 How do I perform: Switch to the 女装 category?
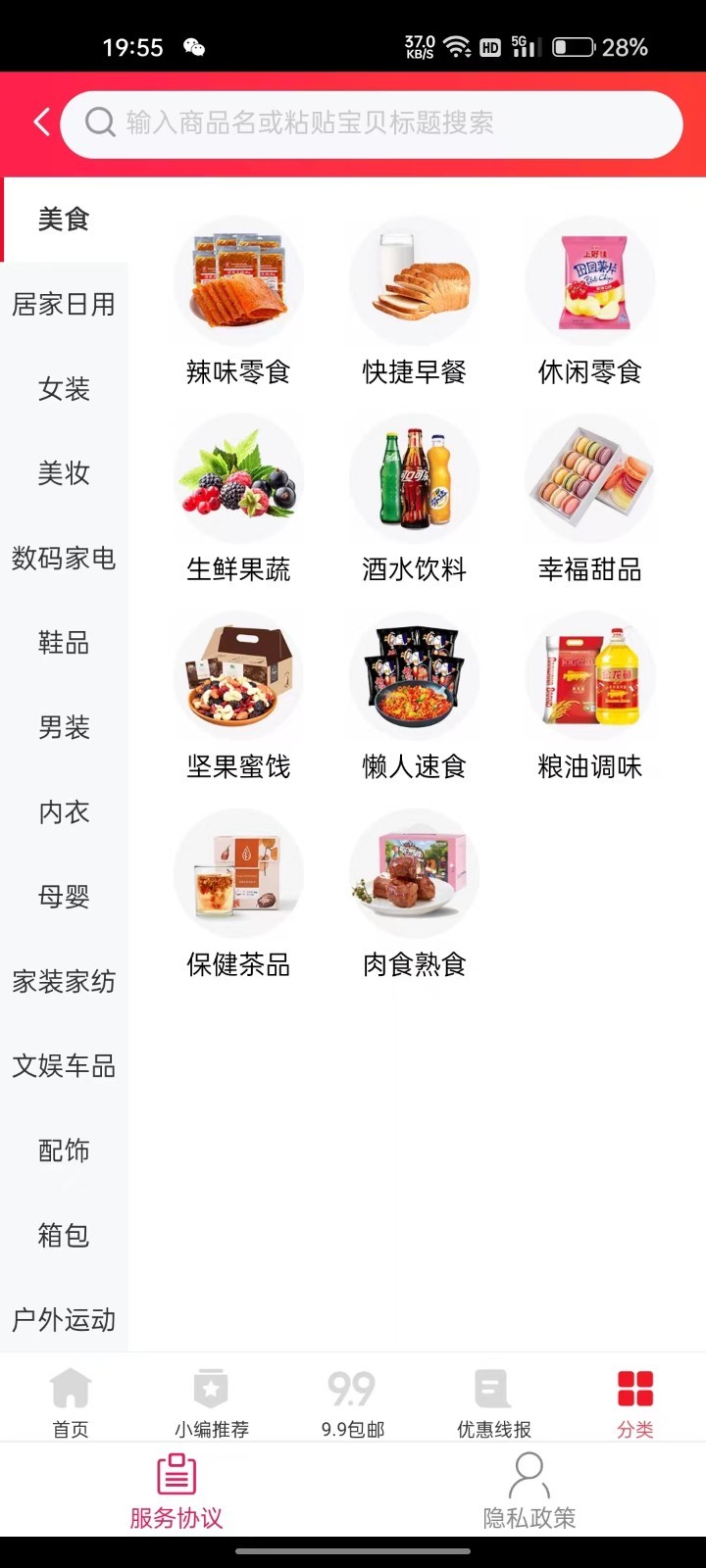(x=64, y=389)
